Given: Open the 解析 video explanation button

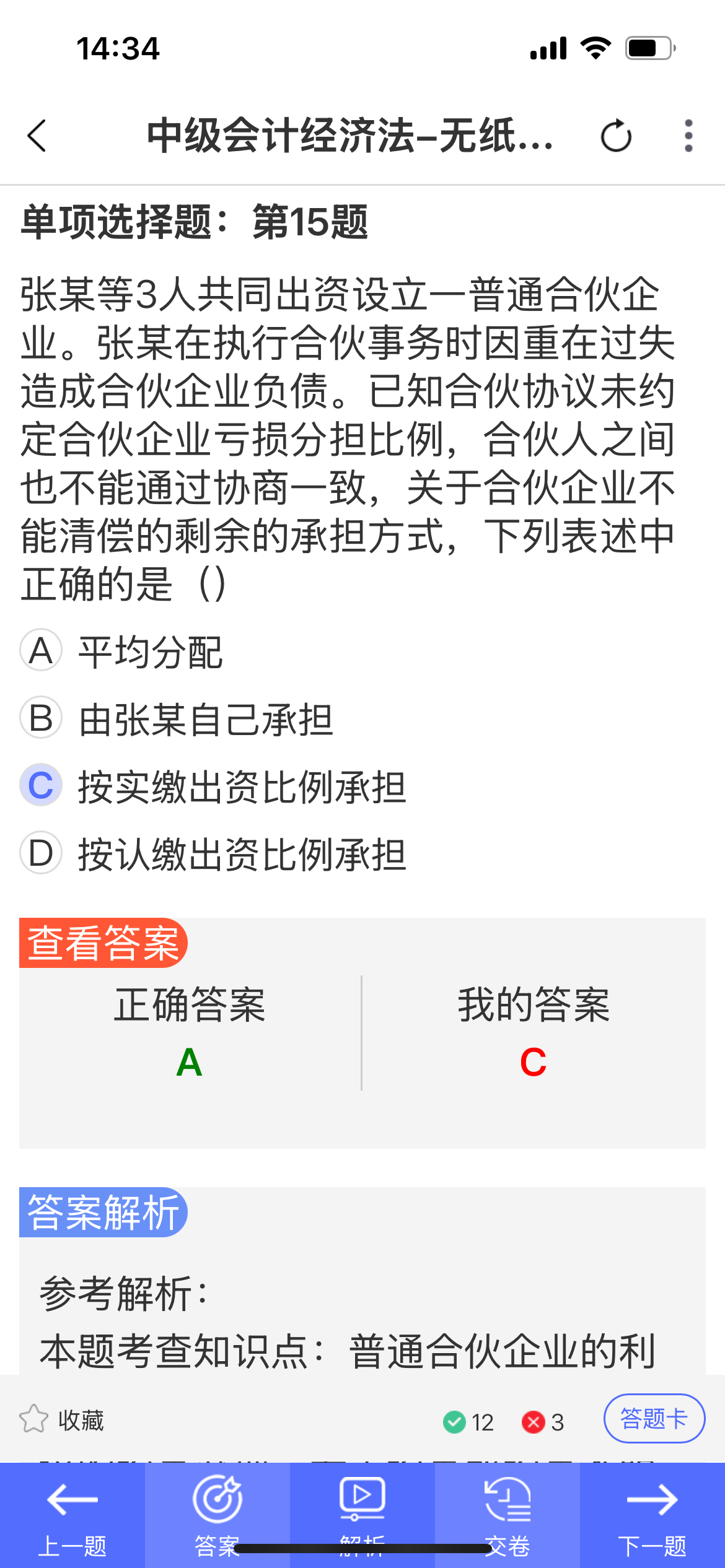Looking at the screenshot, I should point(362,1515).
